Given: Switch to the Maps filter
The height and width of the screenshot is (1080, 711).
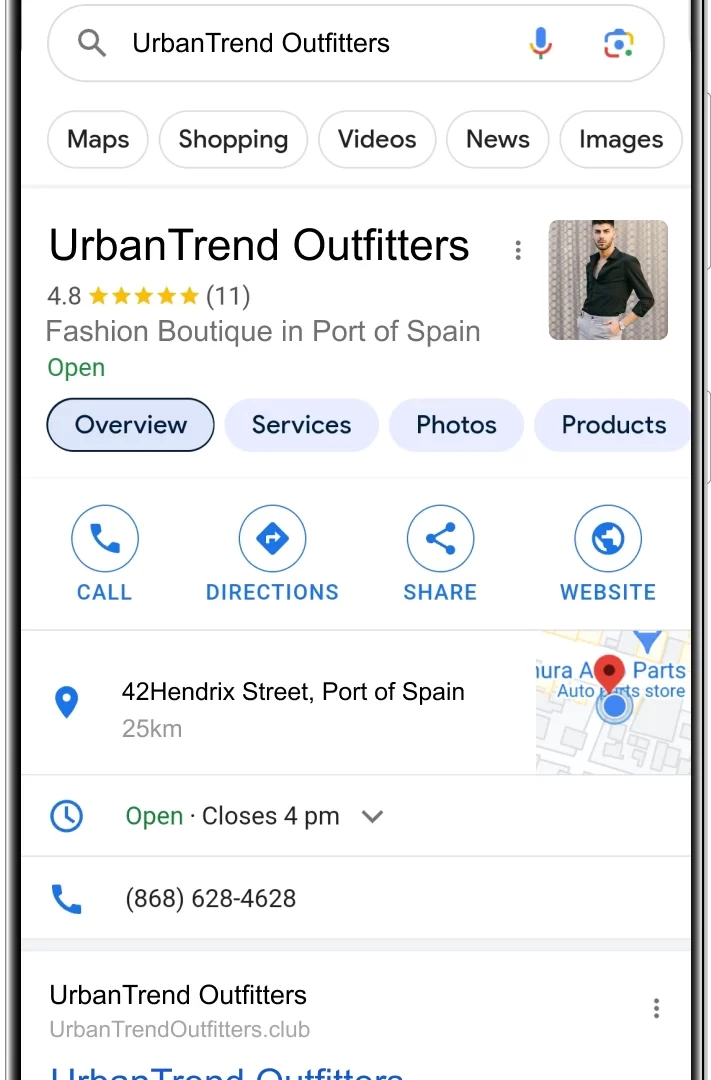Looking at the screenshot, I should pos(98,139).
